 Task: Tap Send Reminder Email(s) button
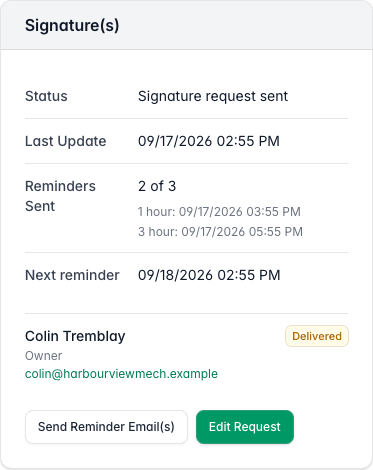tap(106, 427)
